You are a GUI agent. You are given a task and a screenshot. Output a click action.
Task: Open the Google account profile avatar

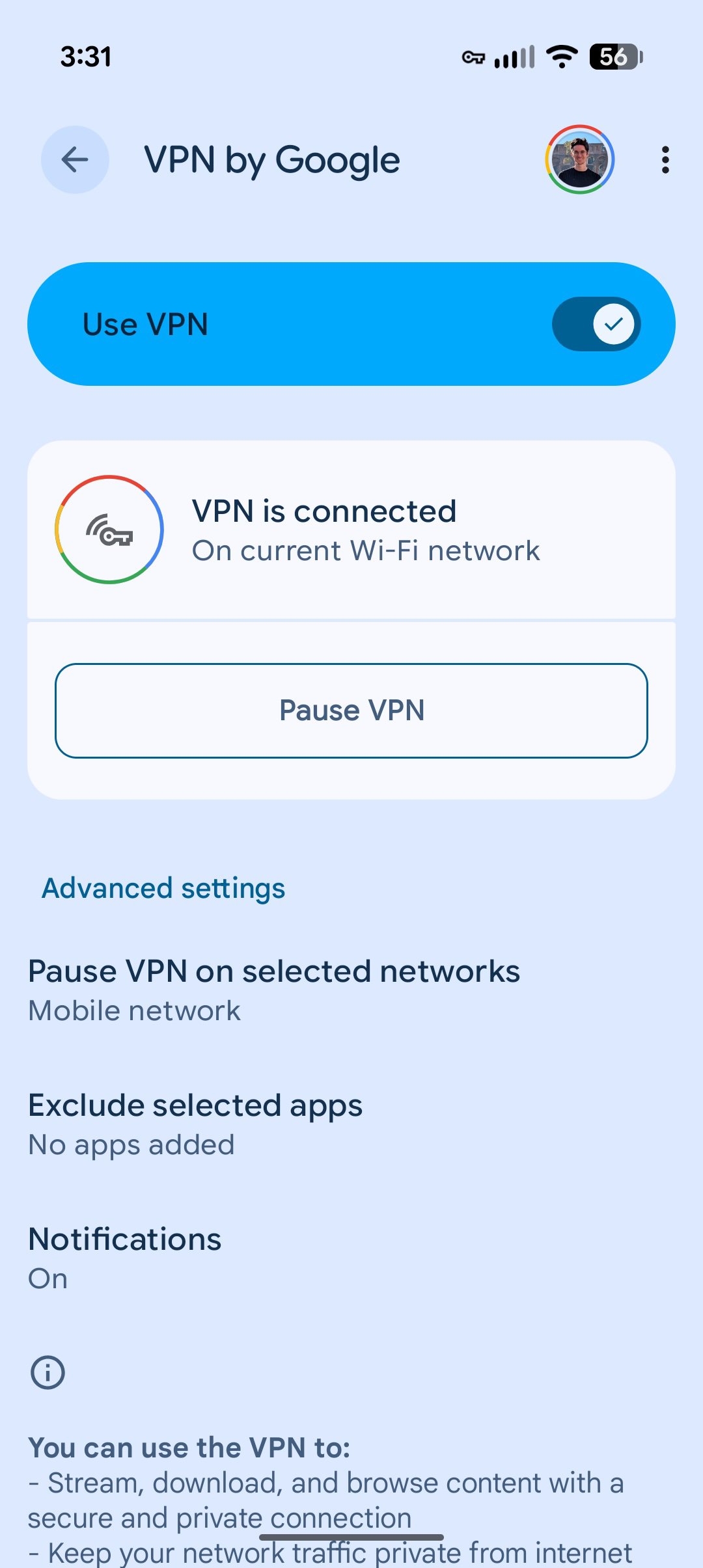click(x=579, y=160)
